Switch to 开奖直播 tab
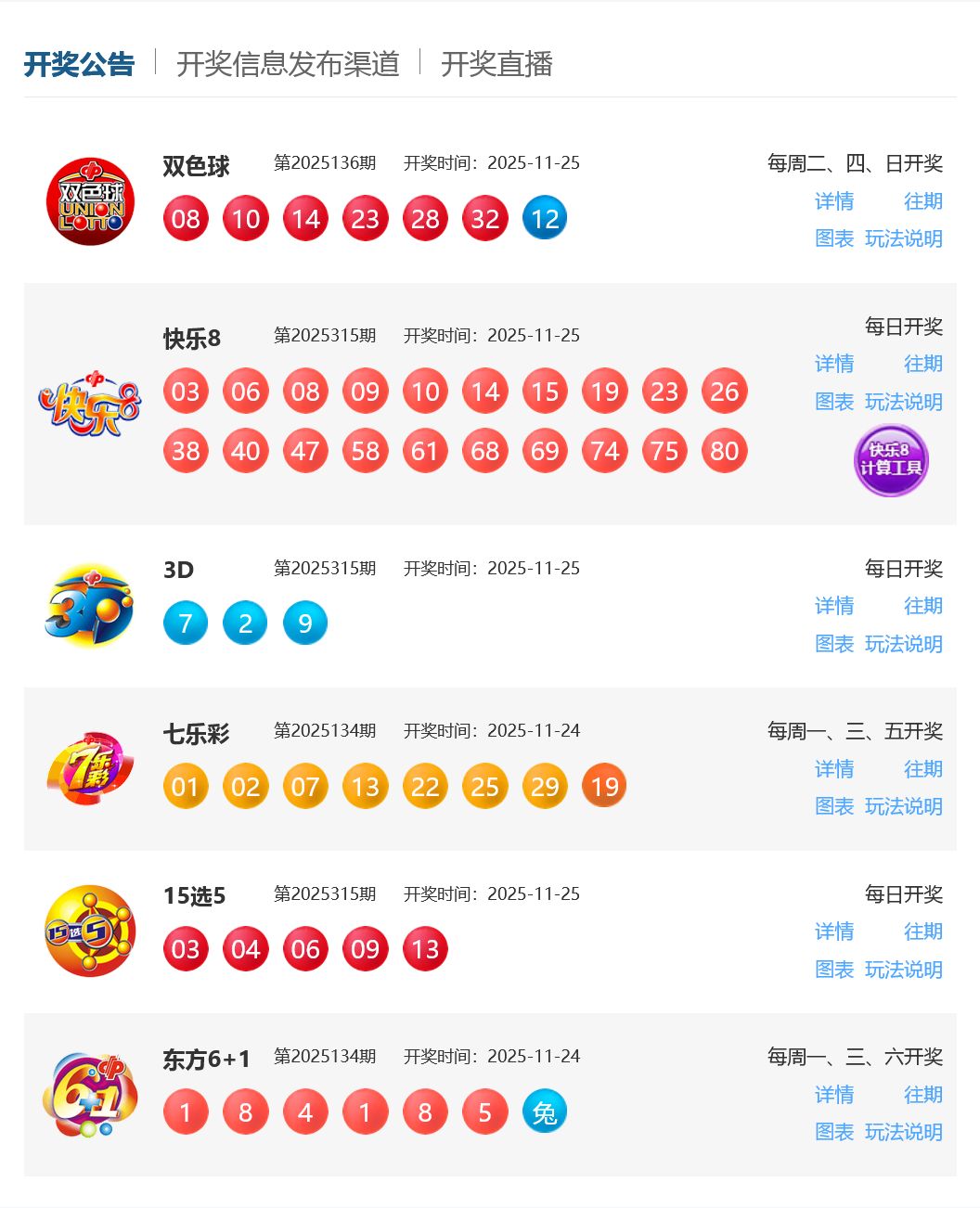The width and height of the screenshot is (980, 1208). (x=496, y=64)
